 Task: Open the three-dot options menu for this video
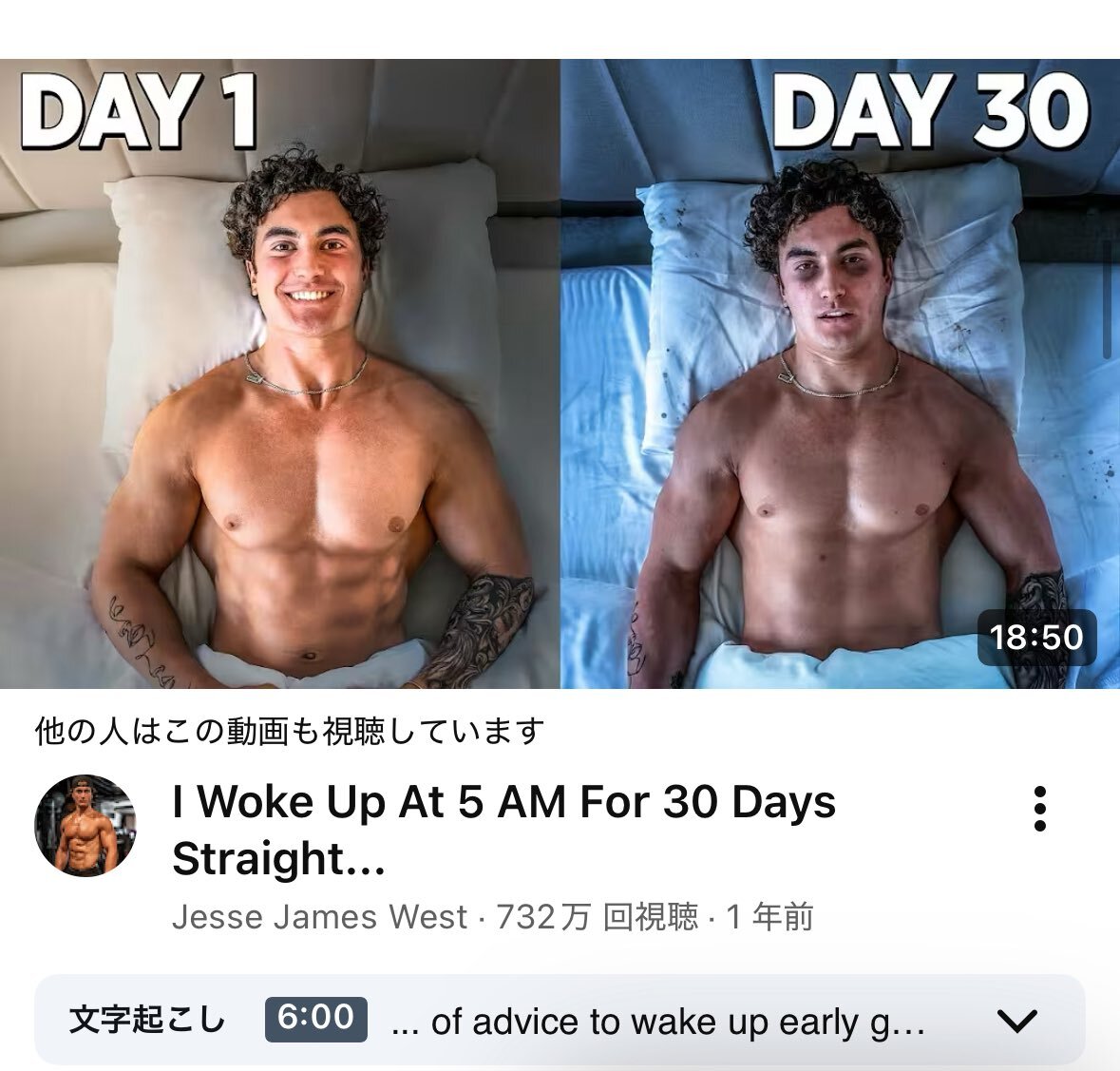point(1040,809)
